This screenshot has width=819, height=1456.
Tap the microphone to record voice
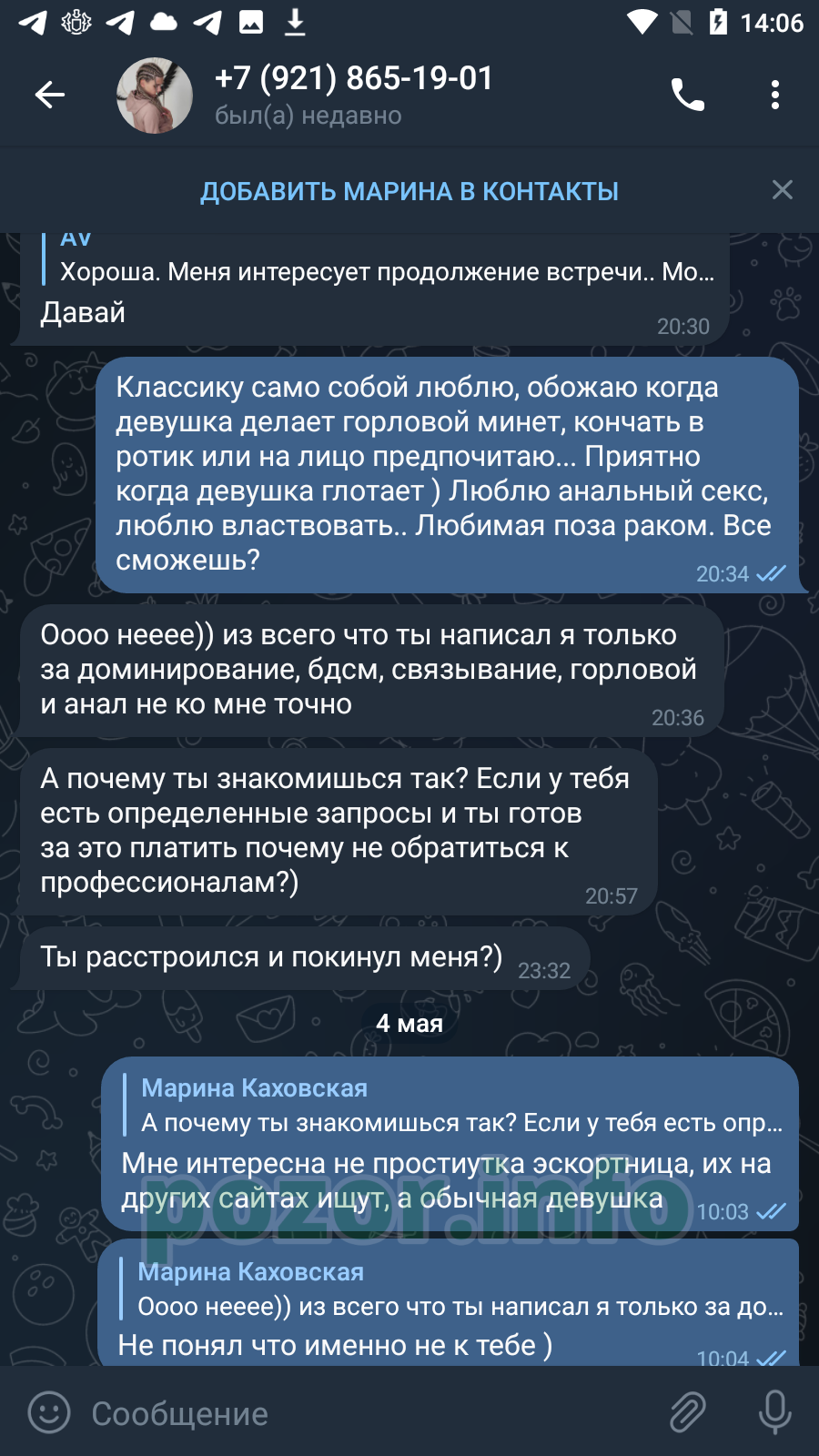click(x=775, y=1412)
